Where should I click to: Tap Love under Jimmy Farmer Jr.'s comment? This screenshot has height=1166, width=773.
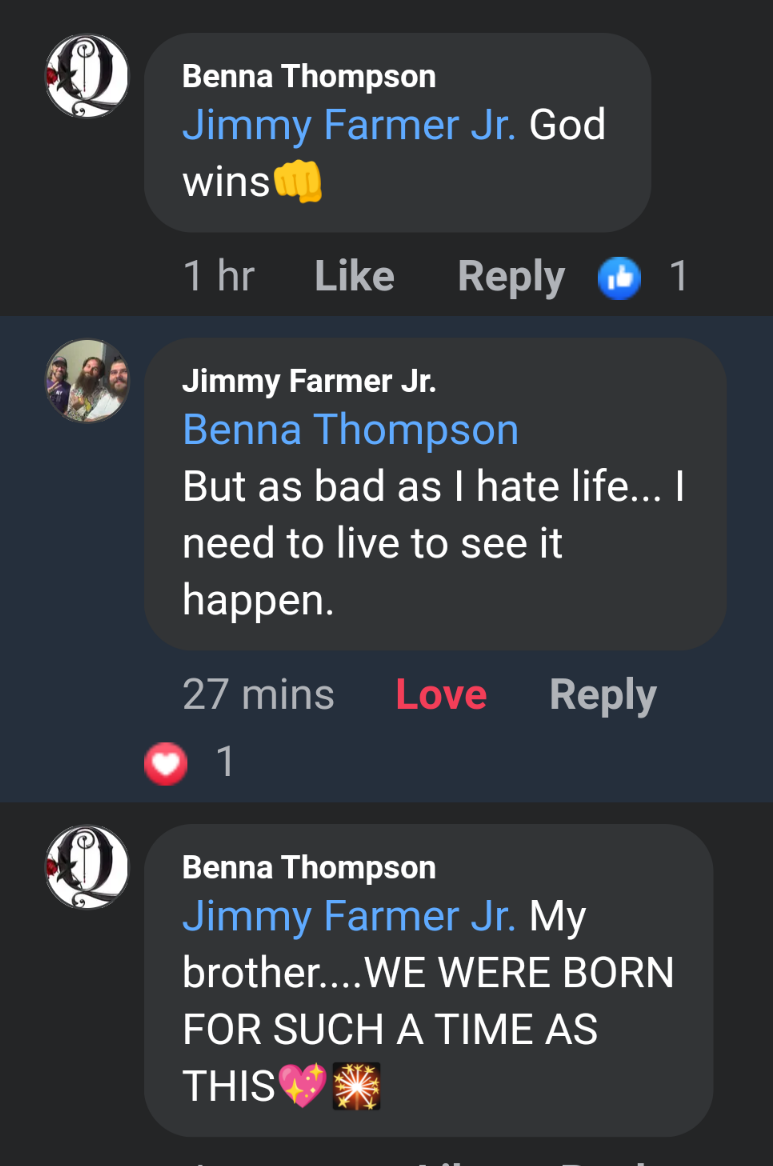point(441,695)
